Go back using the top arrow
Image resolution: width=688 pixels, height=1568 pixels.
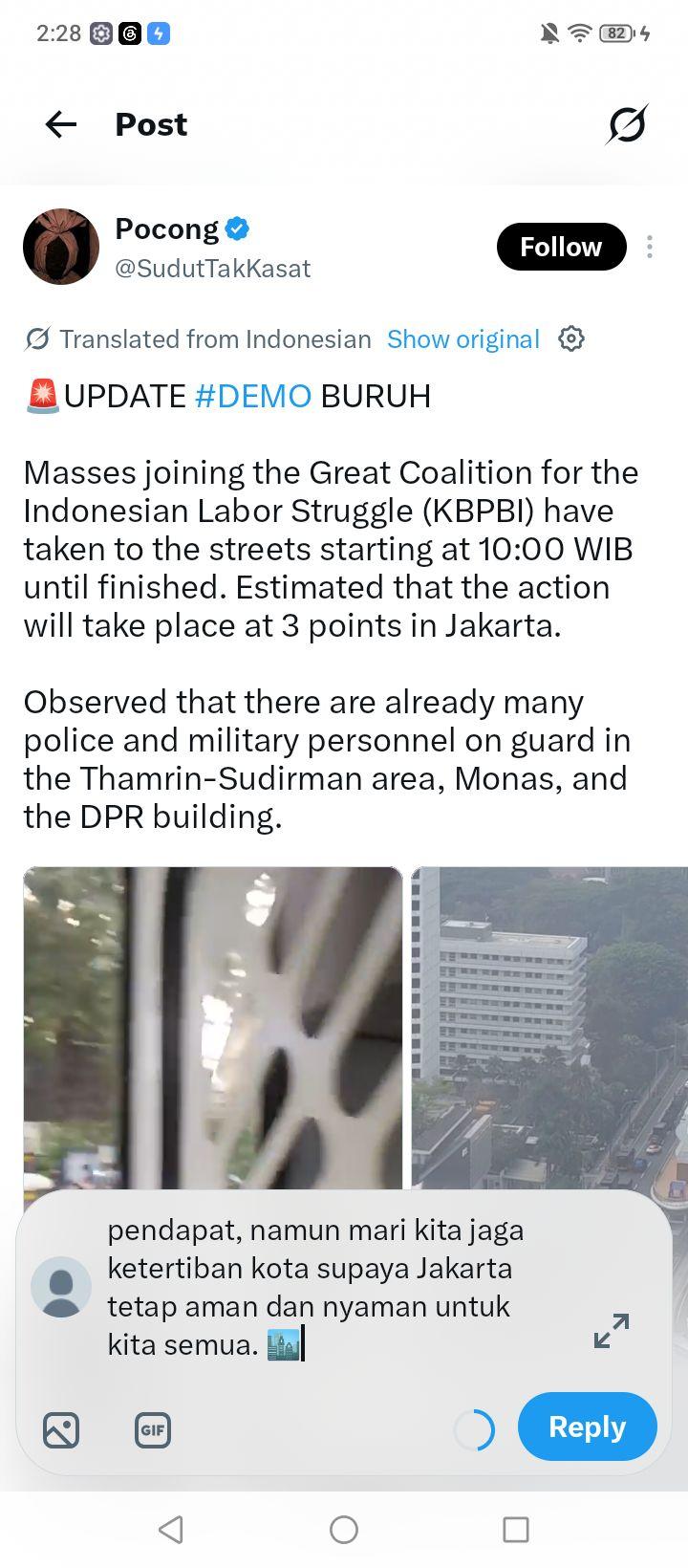tap(61, 124)
